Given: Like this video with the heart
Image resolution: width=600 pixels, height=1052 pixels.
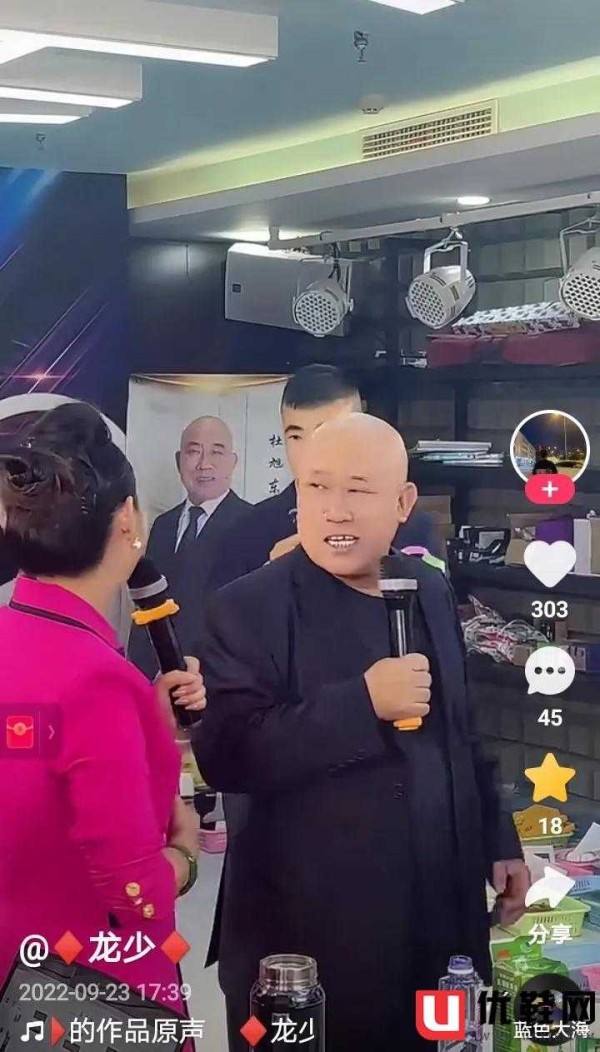Looking at the screenshot, I should pyautogui.click(x=550, y=564).
